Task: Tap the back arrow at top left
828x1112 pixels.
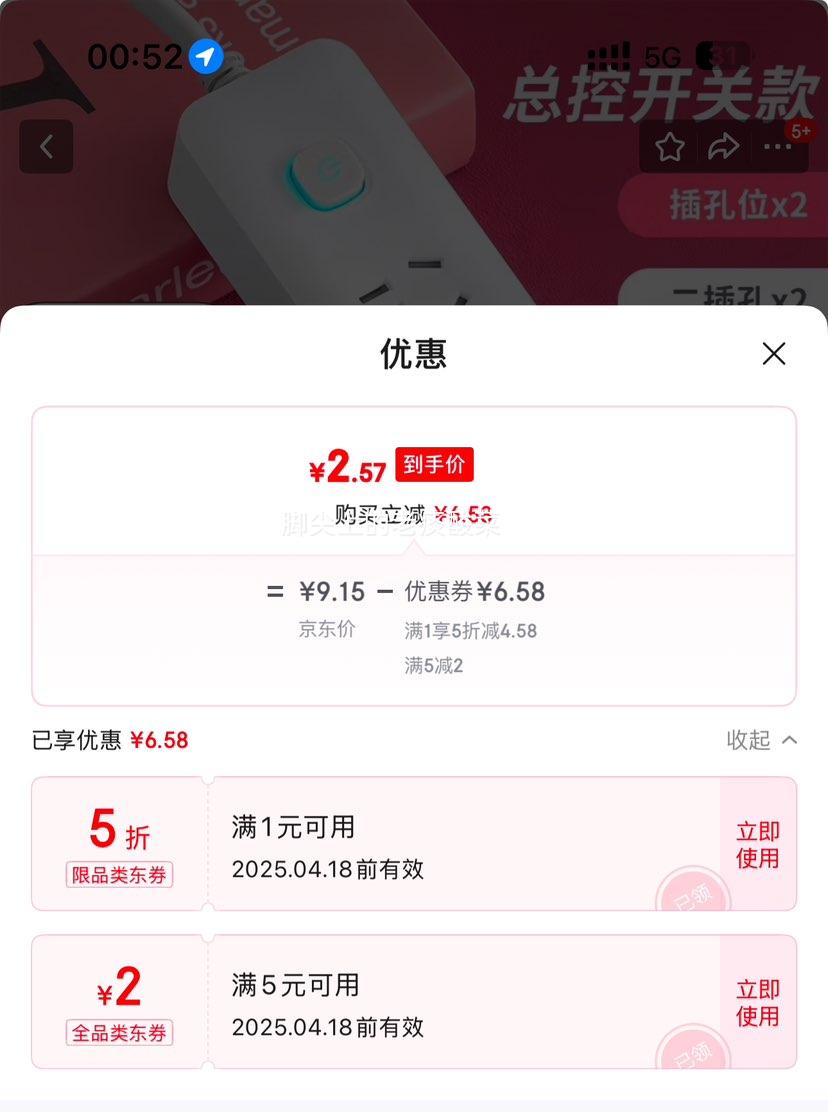Action: [46, 145]
